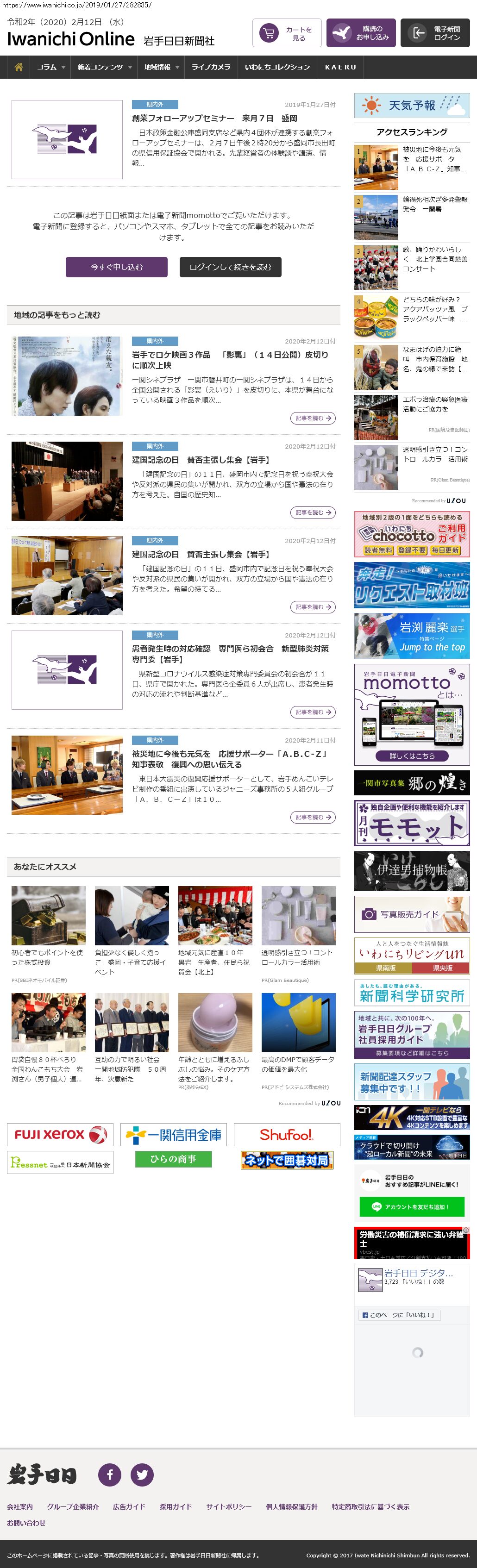Open the home icon in navigation bar
Viewport: 477px width, 1568px height.
pyautogui.click(x=19, y=67)
